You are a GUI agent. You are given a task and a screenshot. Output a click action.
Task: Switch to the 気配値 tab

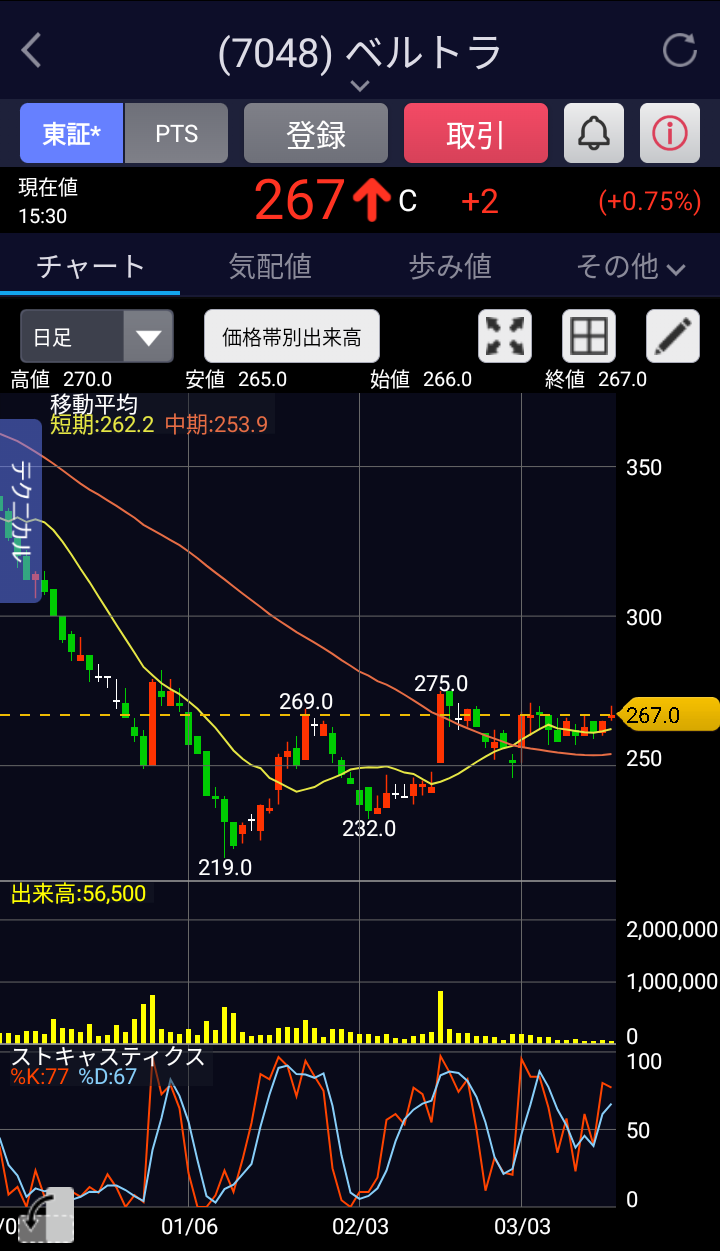270,266
